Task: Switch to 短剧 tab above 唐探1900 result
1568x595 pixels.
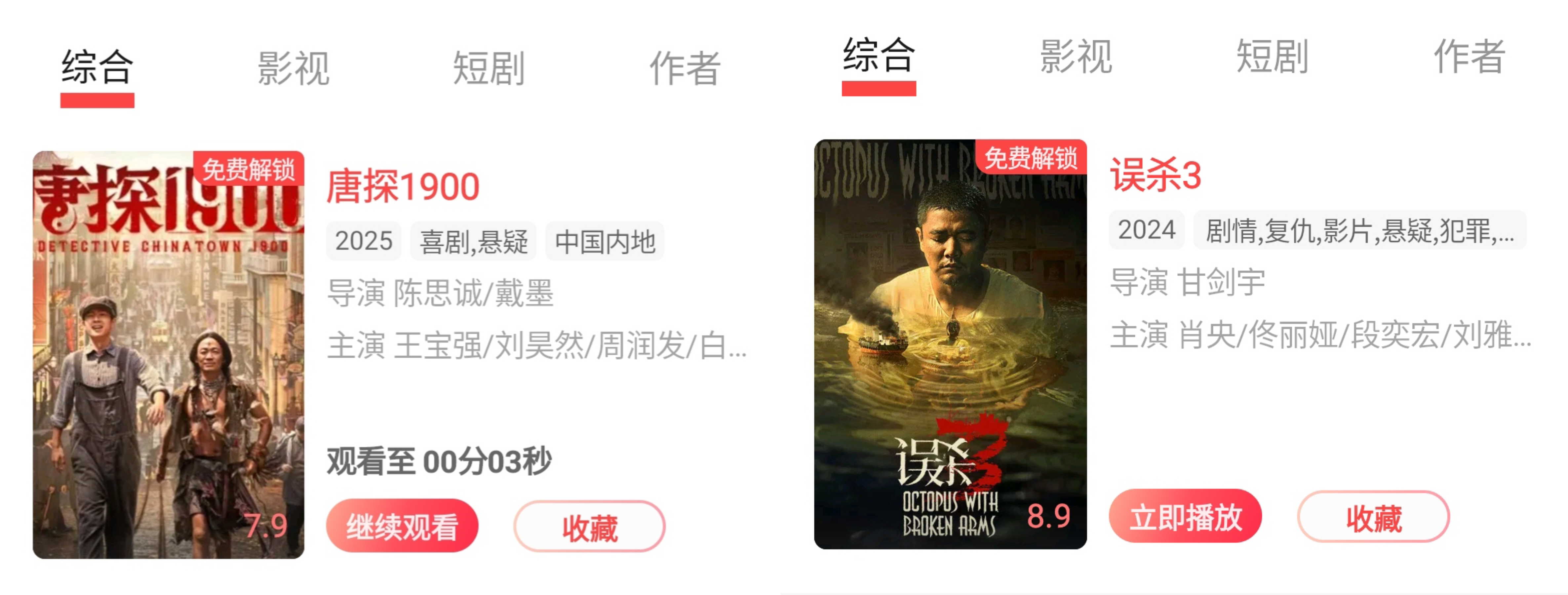Action: (x=489, y=68)
